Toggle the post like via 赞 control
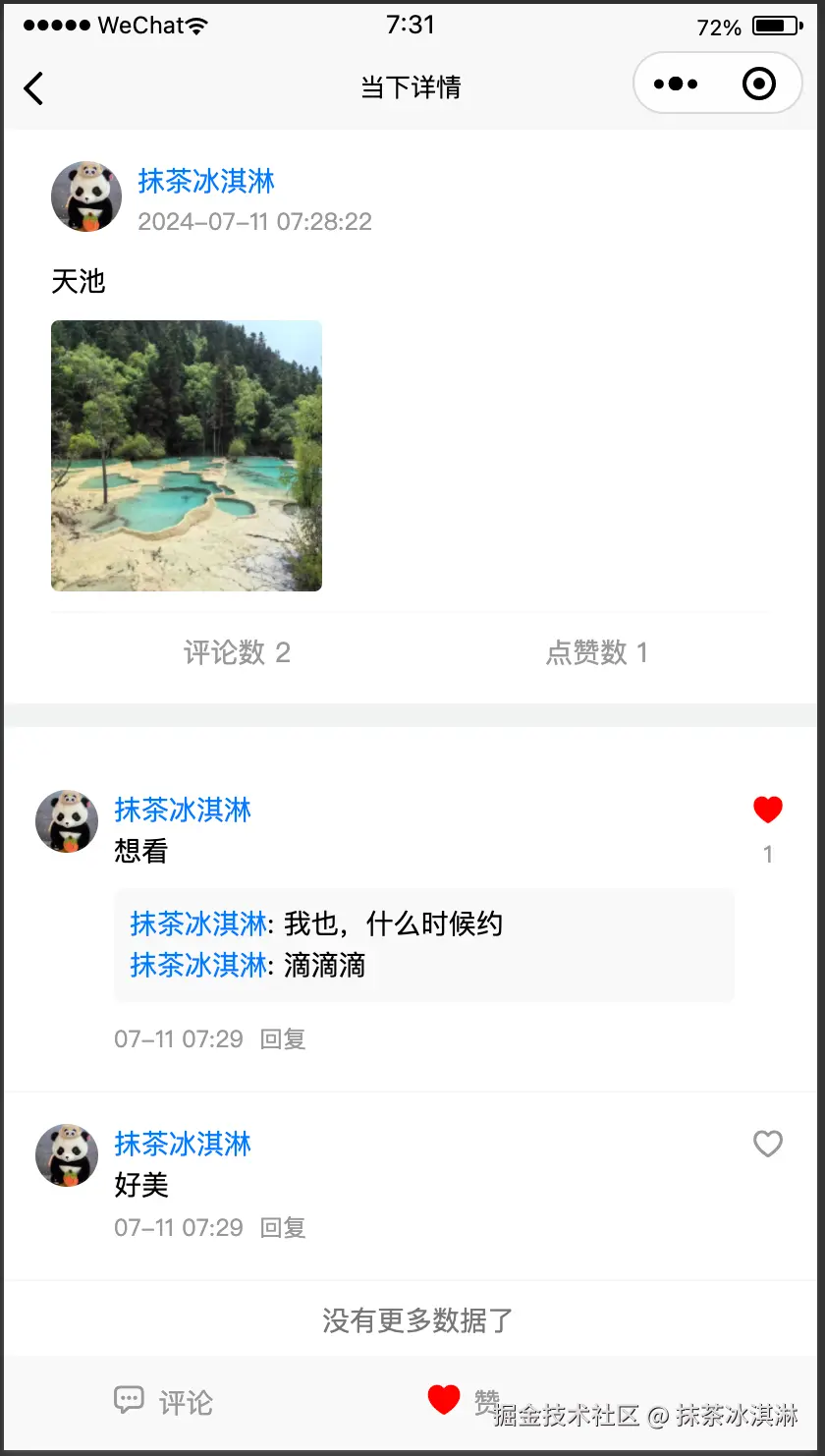Image resolution: width=825 pixels, height=1456 pixels. [462, 1399]
